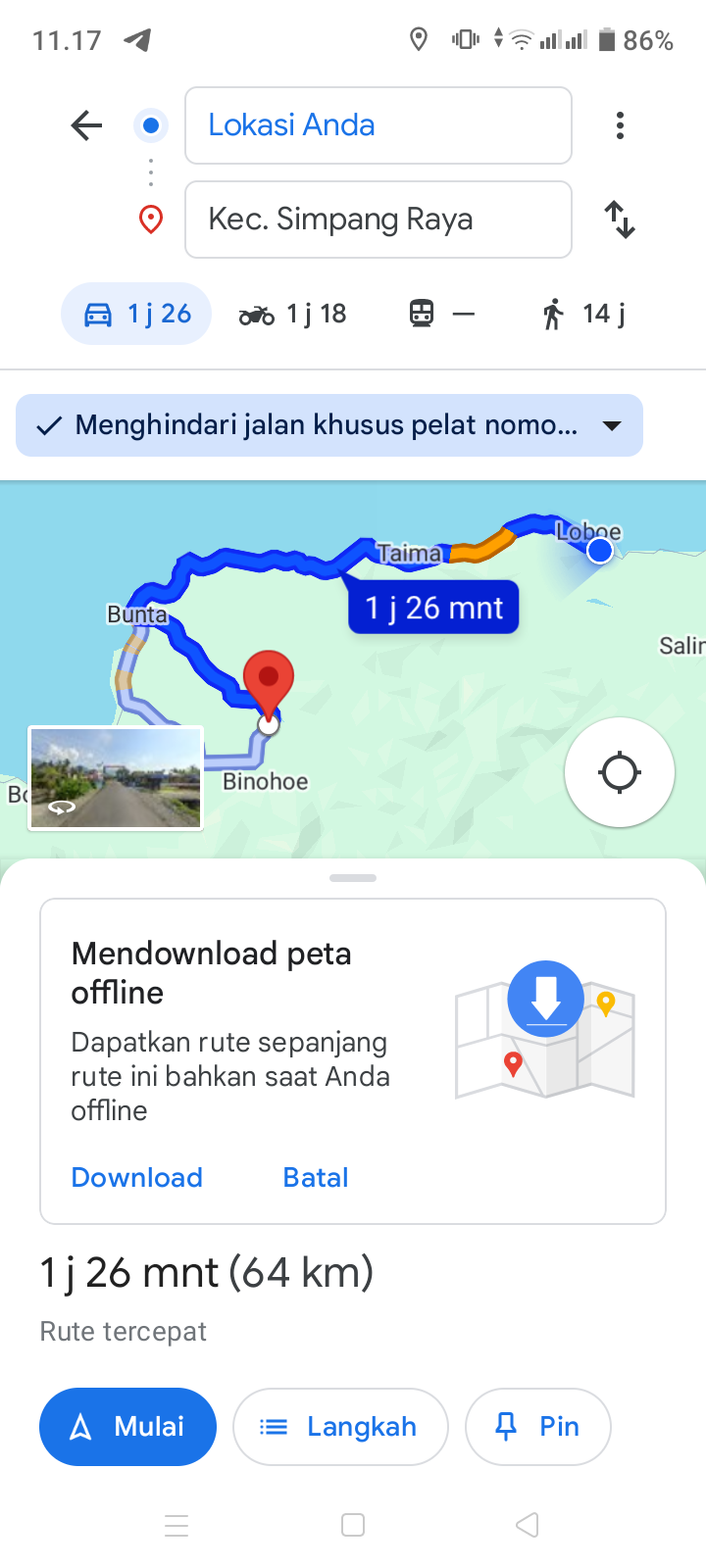The height and width of the screenshot is (1568, 706).
Task: Pin this route with Pin button
Action: (x=538, y=1427)
